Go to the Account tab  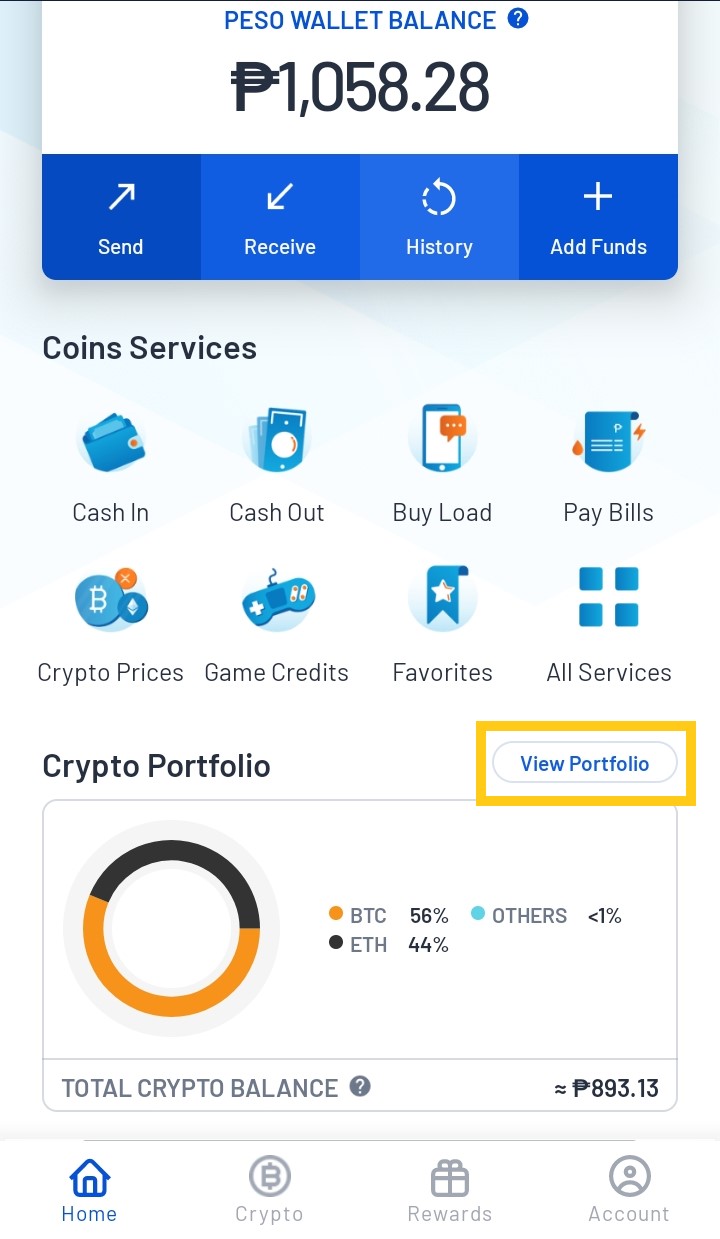[629, 1190]
